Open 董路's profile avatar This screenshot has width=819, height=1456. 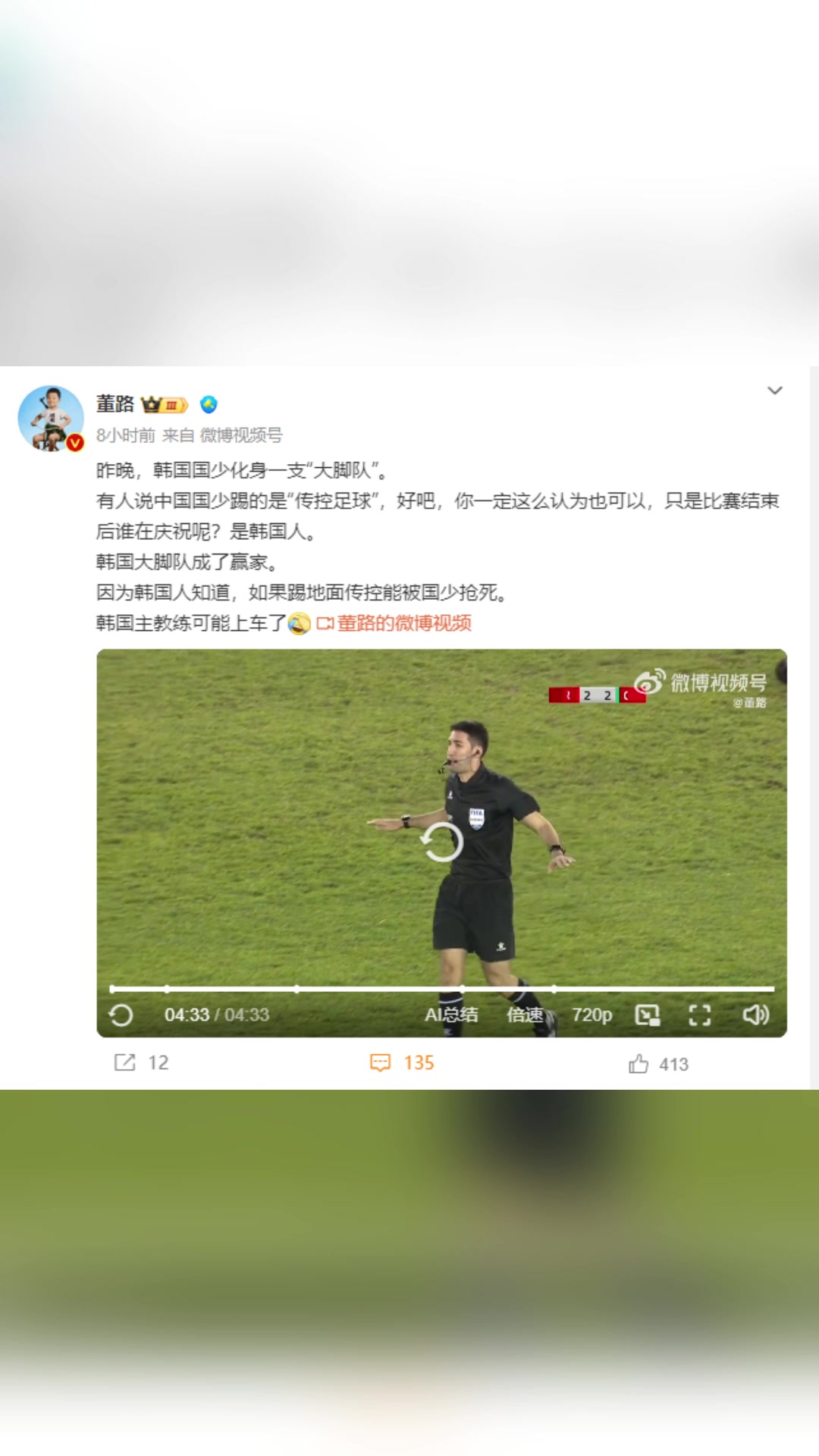[51, 418]
